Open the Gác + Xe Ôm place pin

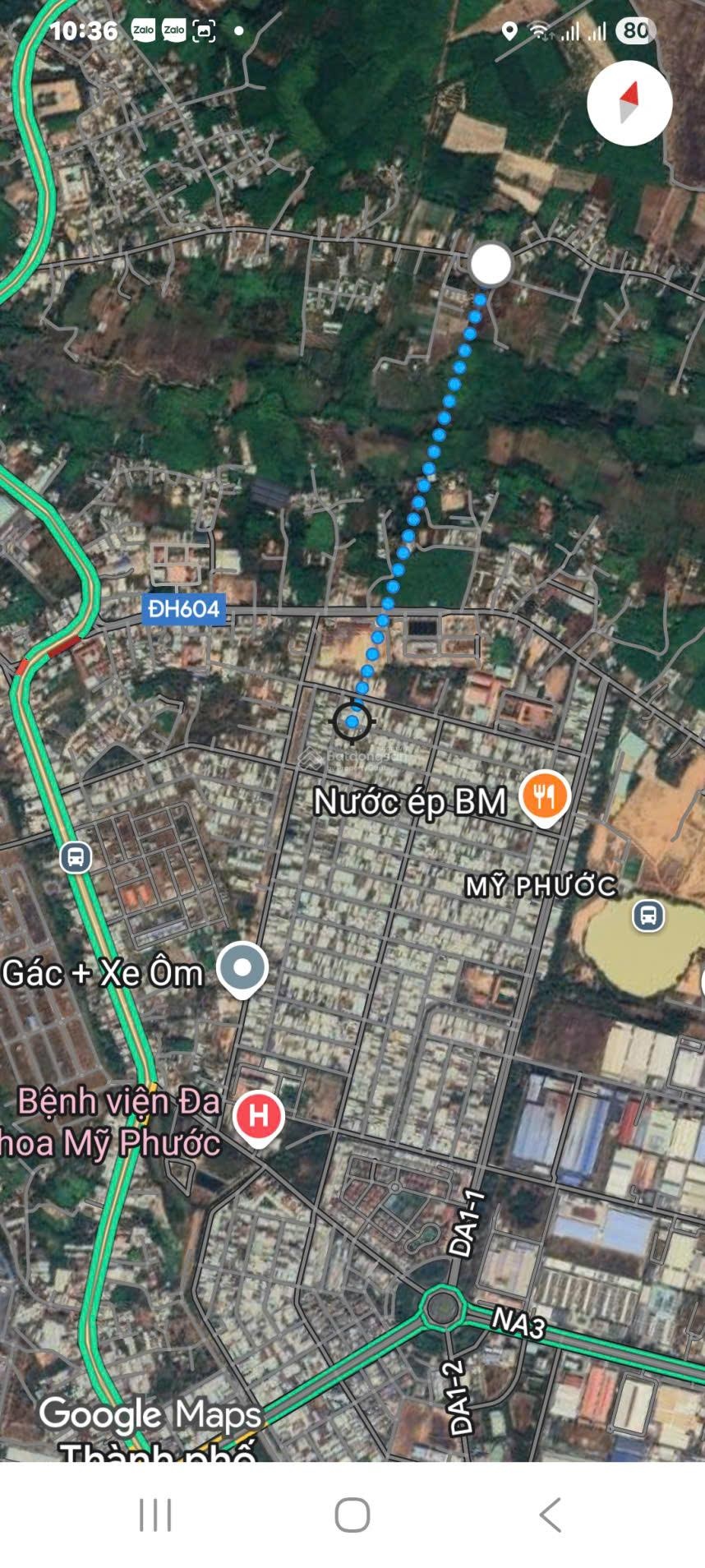[x=242, y=967]
